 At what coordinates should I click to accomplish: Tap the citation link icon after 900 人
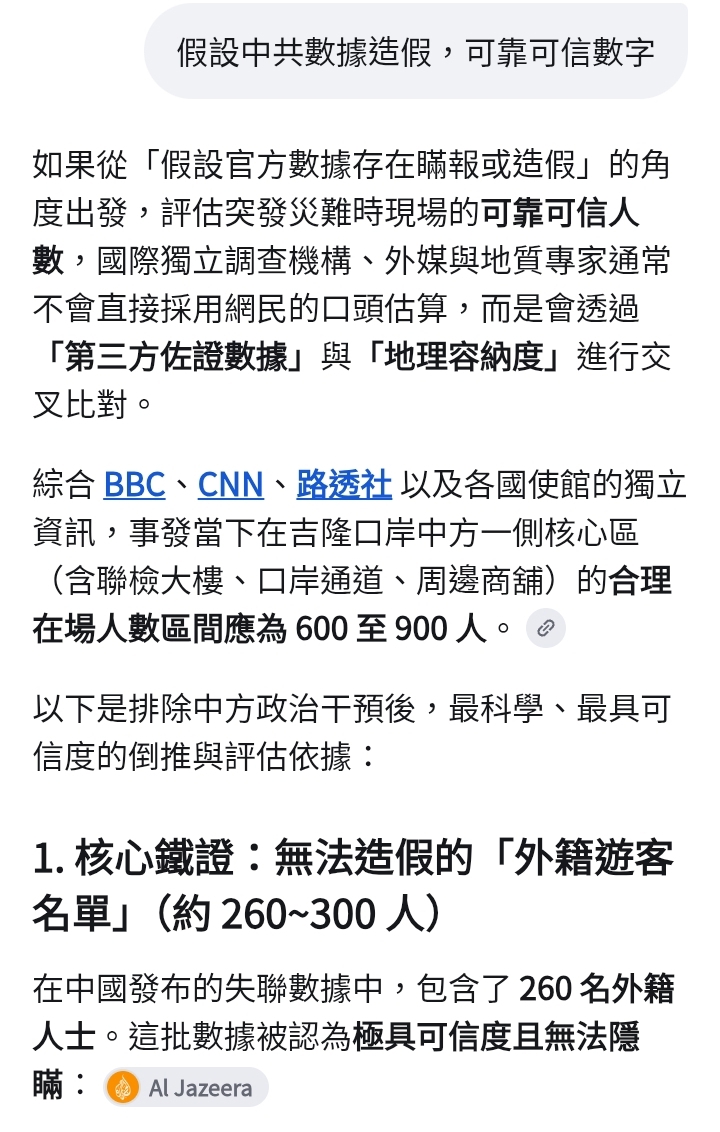click(x=545, y=628)
